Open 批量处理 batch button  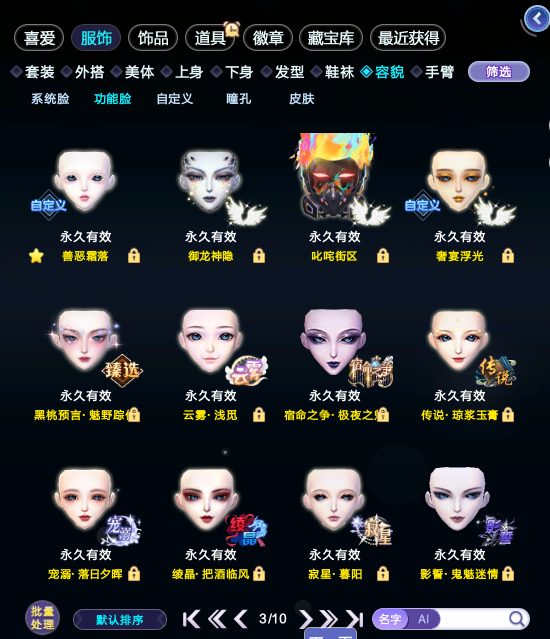(42, 618)
